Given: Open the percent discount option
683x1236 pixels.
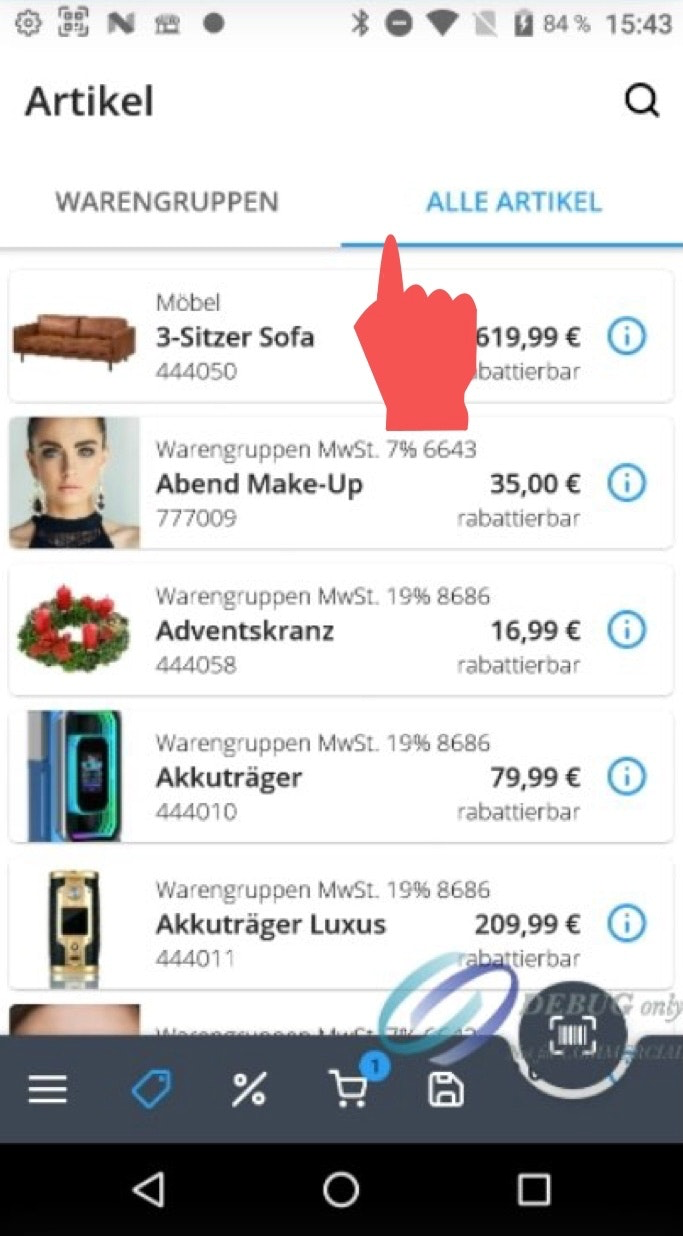Looking at the screenshot, I should 249,1089.
